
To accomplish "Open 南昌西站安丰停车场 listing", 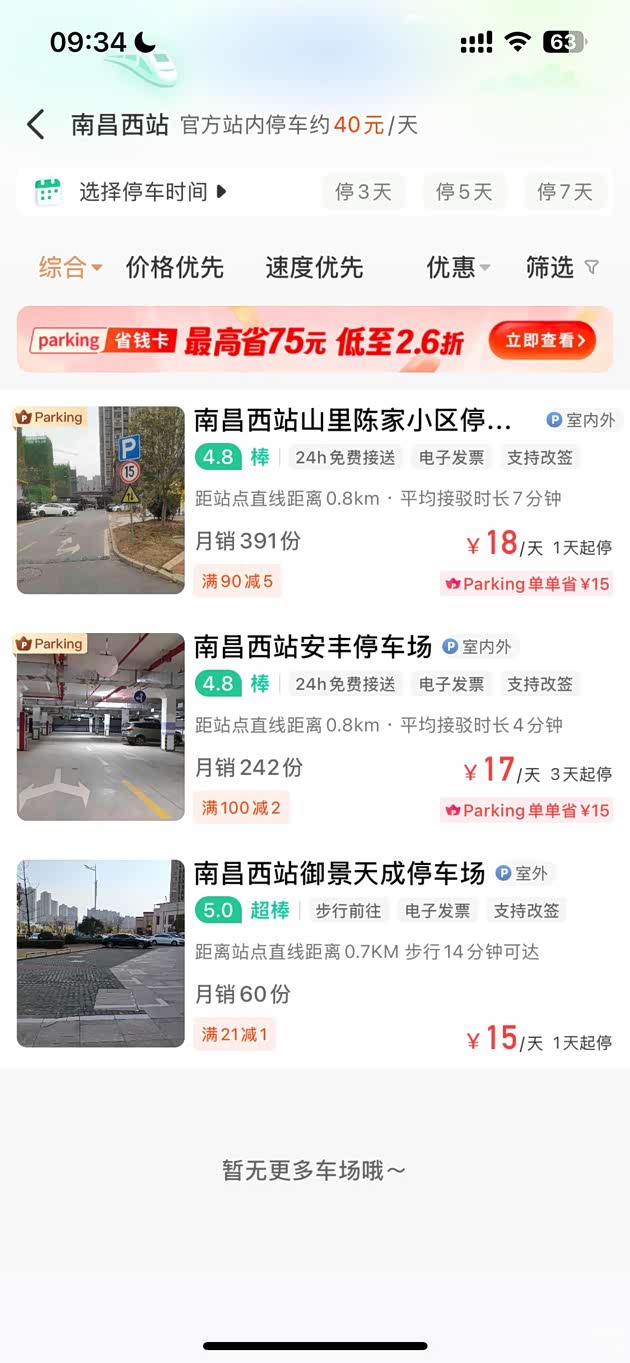I will point(313,646).
